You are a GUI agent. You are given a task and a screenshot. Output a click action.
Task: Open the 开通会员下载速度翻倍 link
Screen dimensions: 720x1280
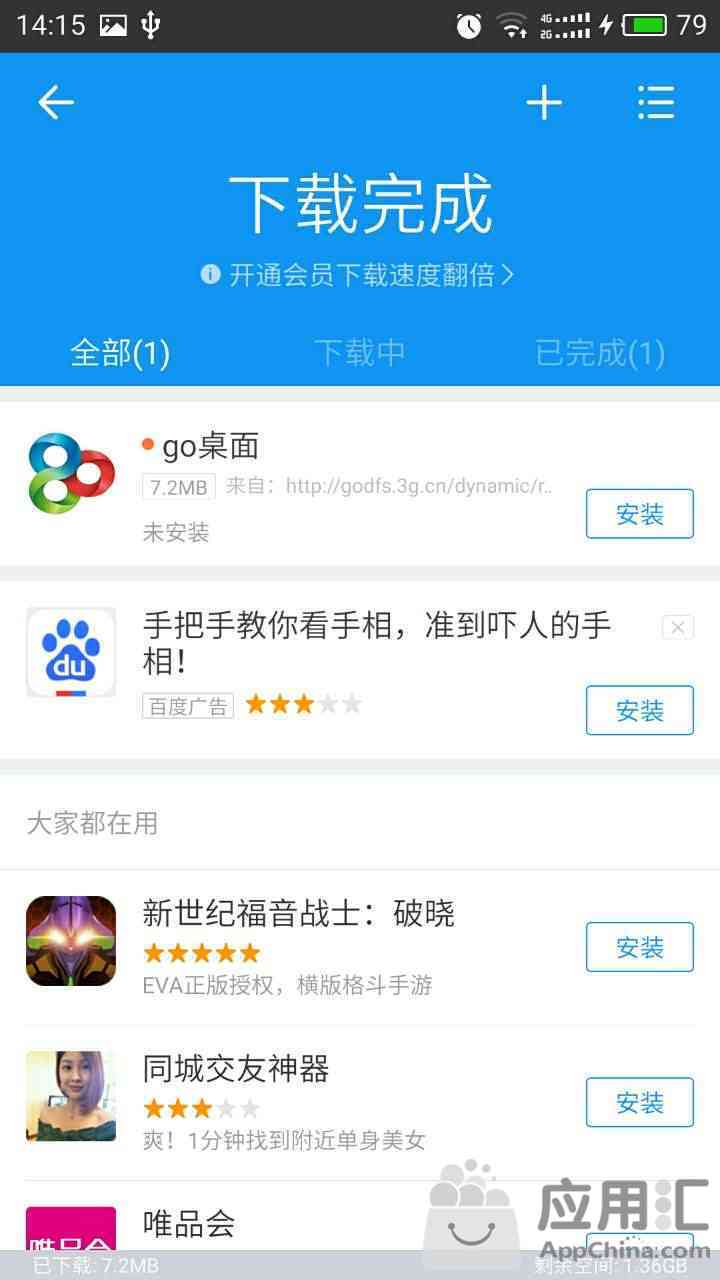point(358,275)
